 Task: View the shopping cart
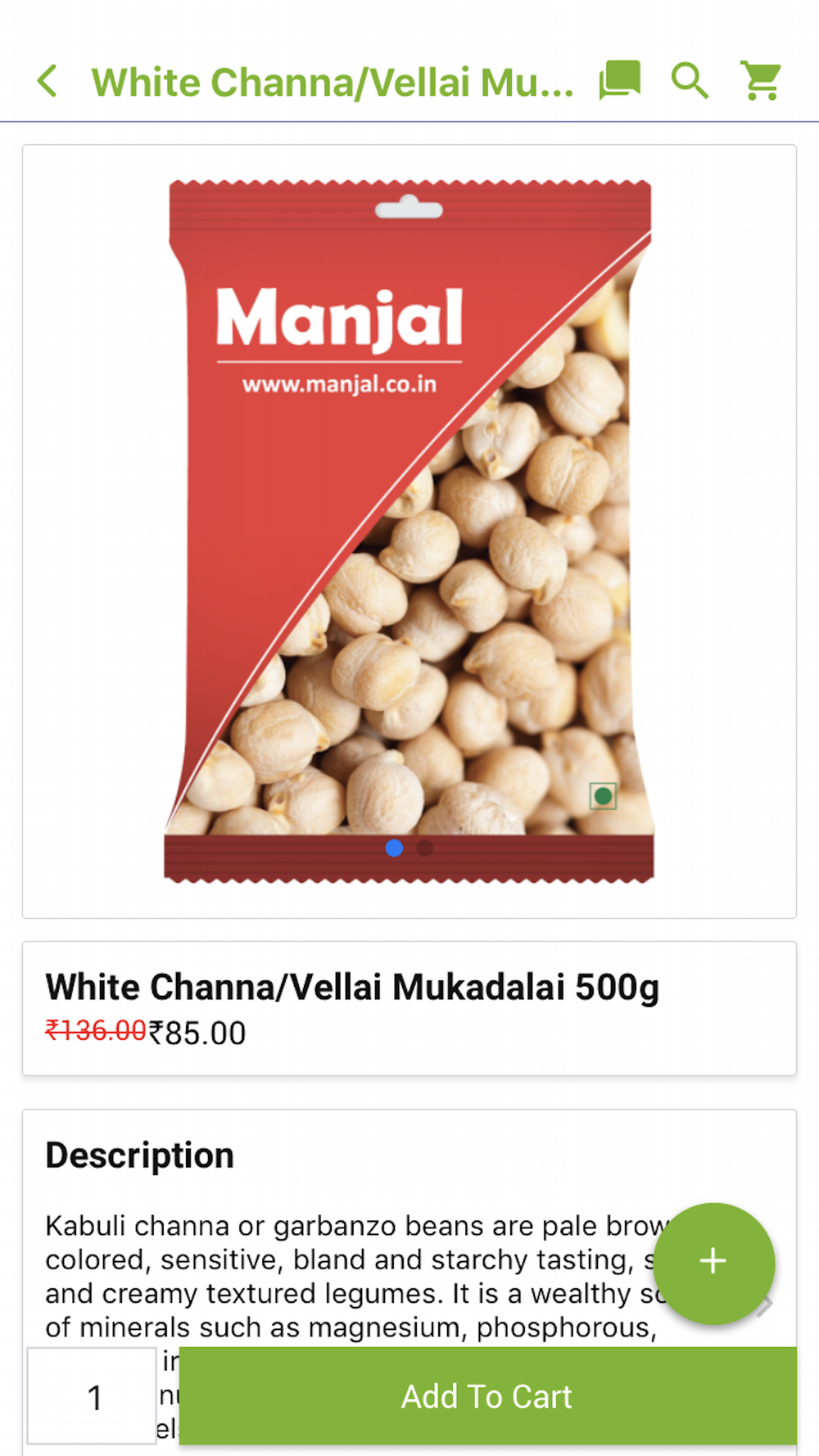click(x=761, y=80)
